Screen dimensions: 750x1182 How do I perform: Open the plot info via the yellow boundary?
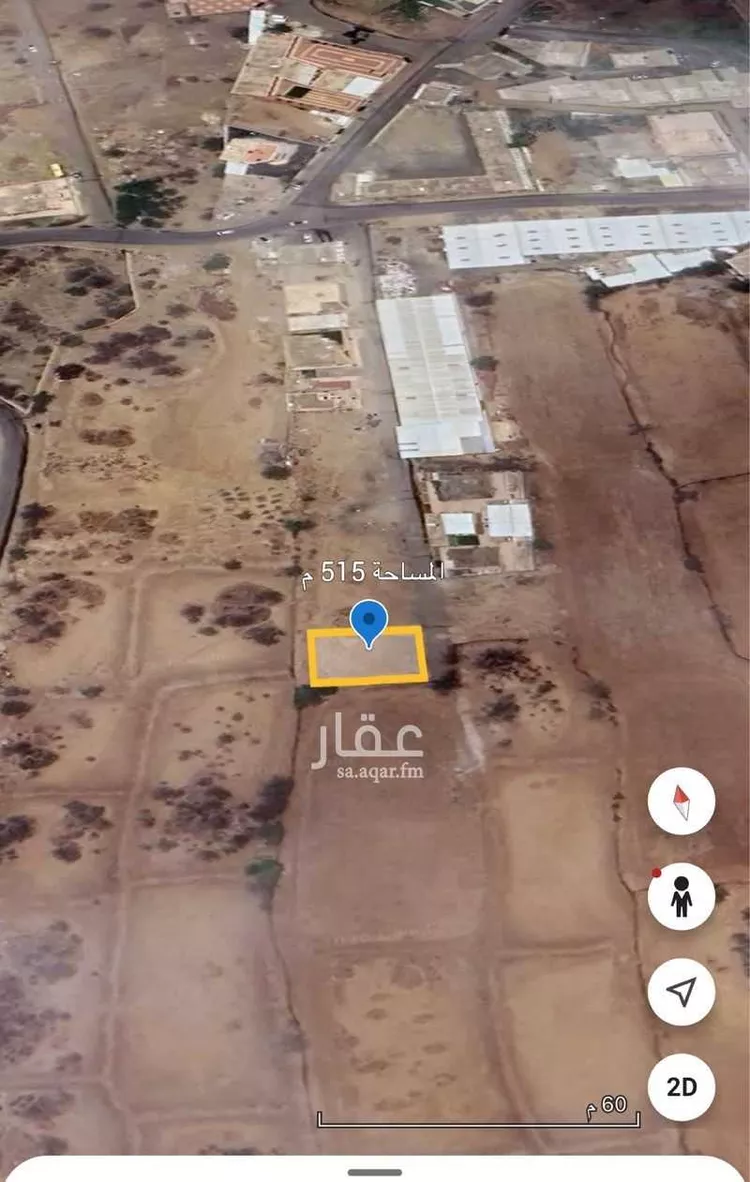coord(368,657)
